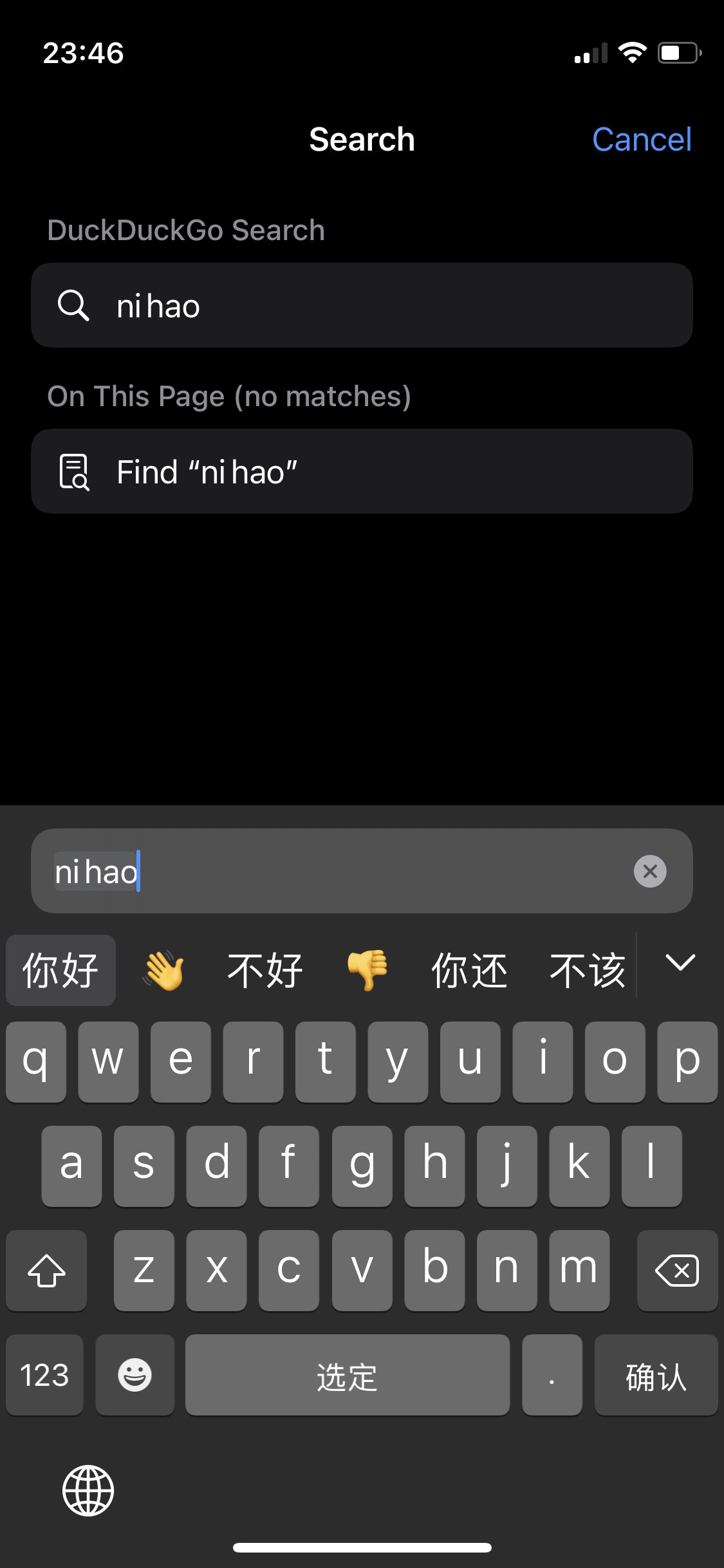Confirm input with the 确认 key
Screen dimensions: 724x1568
[x=656, y=1375]
